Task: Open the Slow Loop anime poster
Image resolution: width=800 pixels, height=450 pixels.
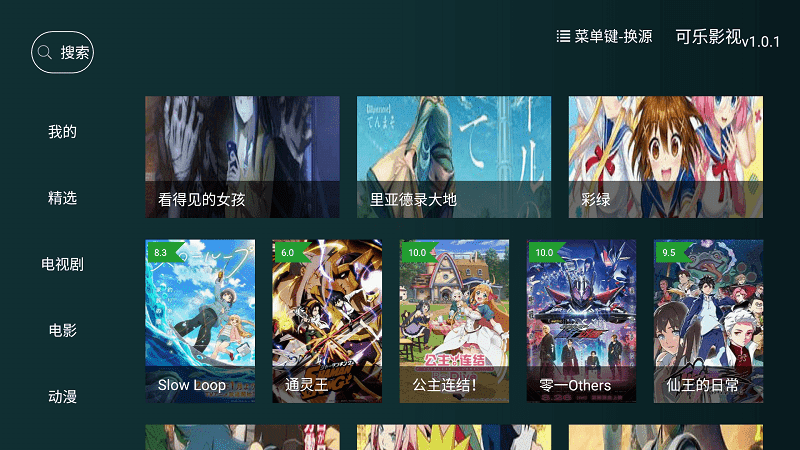Action: pos(200,321)
